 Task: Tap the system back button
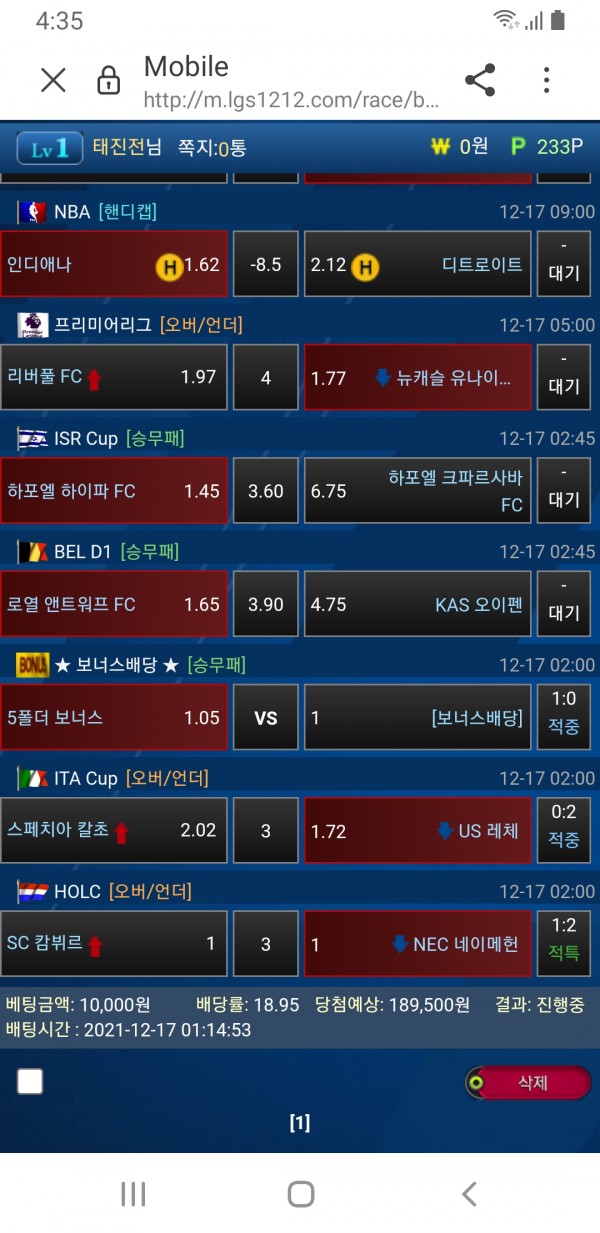pos(468,1193)
